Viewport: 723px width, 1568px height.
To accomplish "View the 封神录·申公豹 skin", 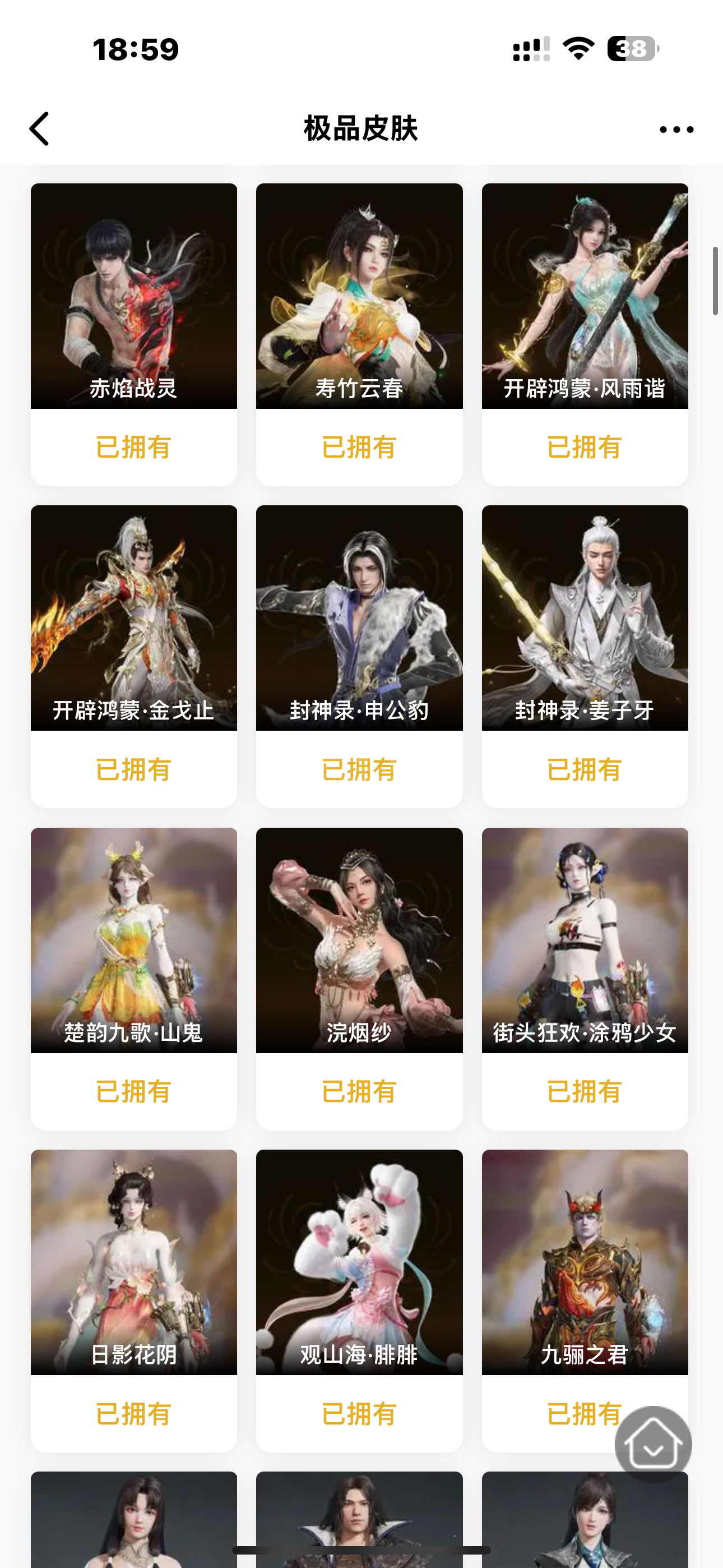I will tap(359, 656).
